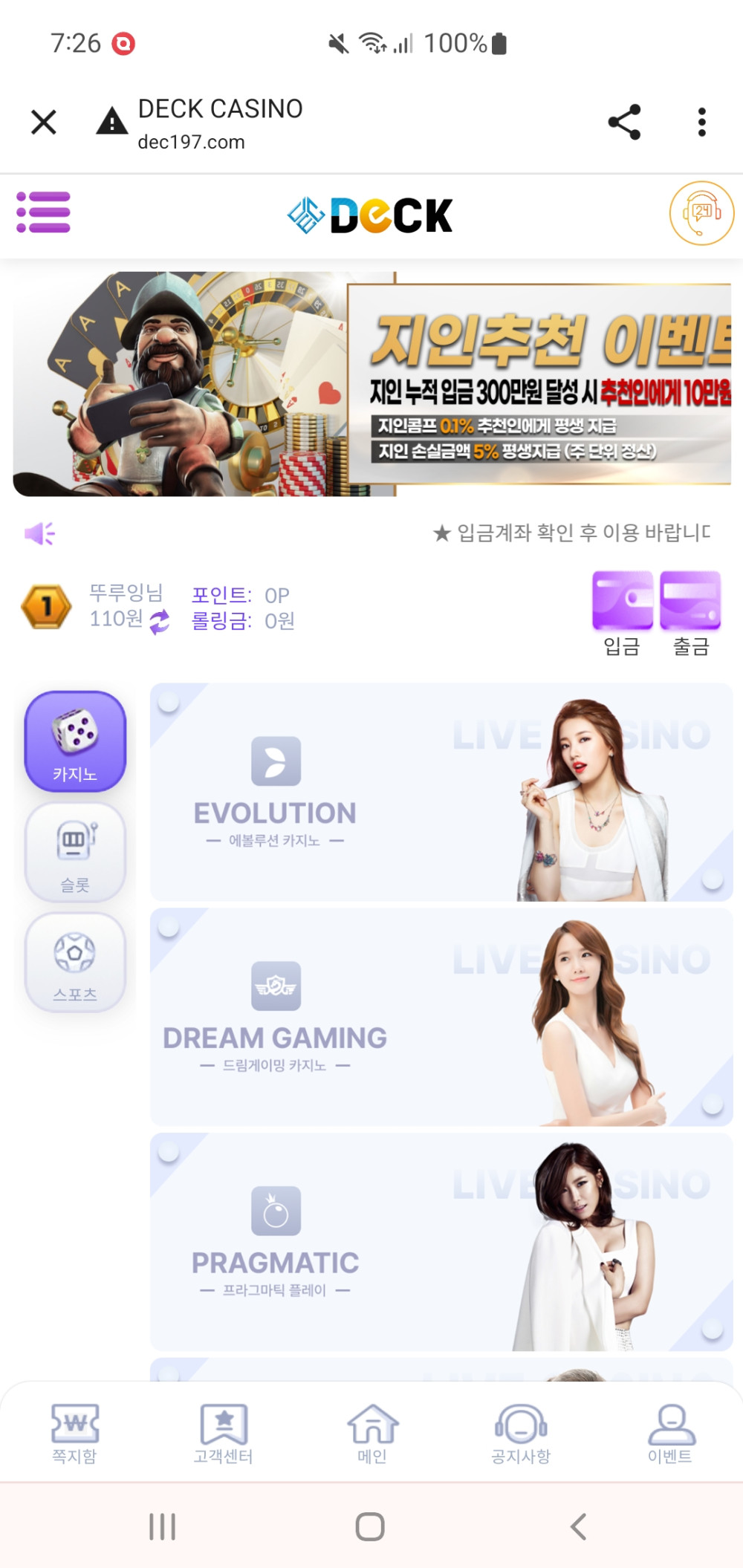The width and height of the screenshot is (743, 1568).
Task: Open the browser overflow menu
Action: tap(701, 122)
